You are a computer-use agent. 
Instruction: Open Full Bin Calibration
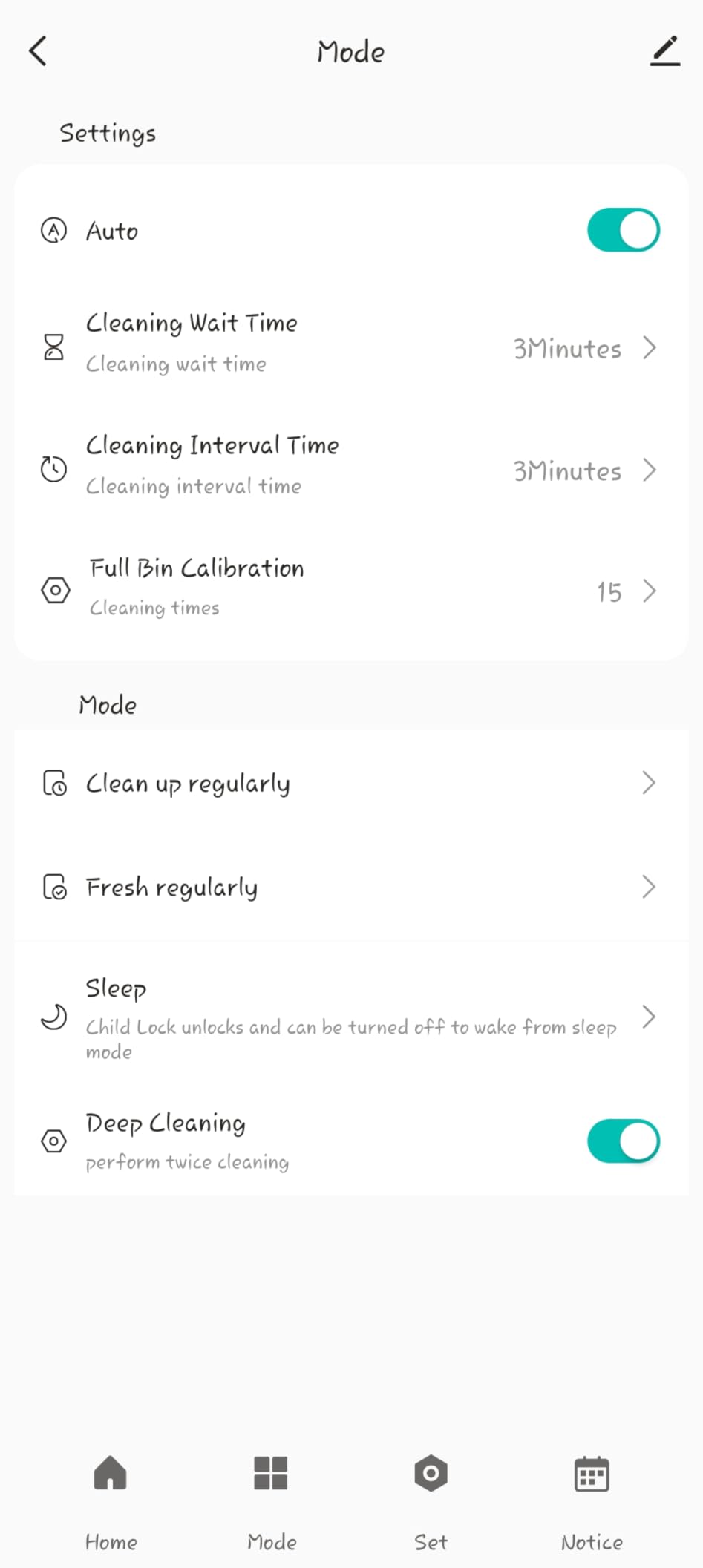[350, 590]
